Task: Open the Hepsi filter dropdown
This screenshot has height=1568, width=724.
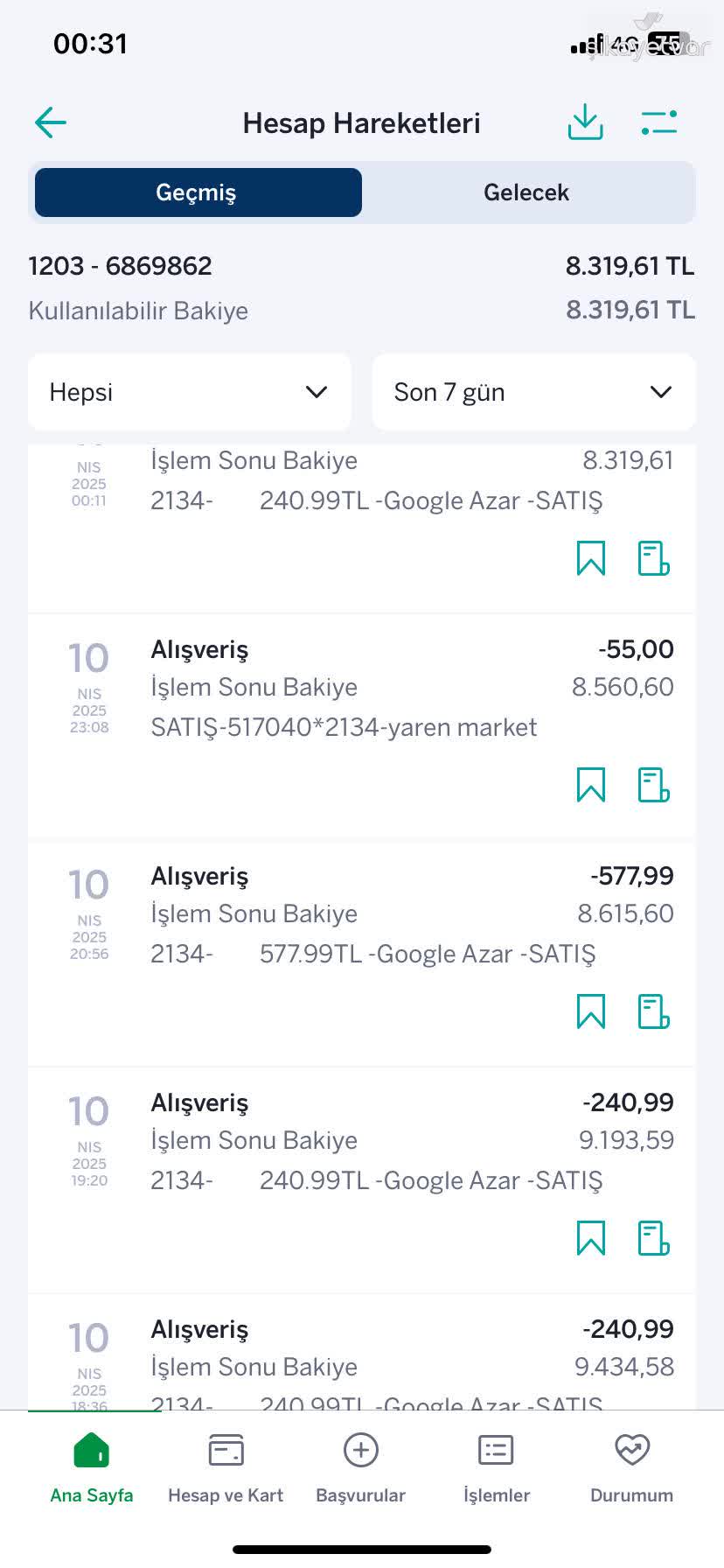Action: coord(189,392)
